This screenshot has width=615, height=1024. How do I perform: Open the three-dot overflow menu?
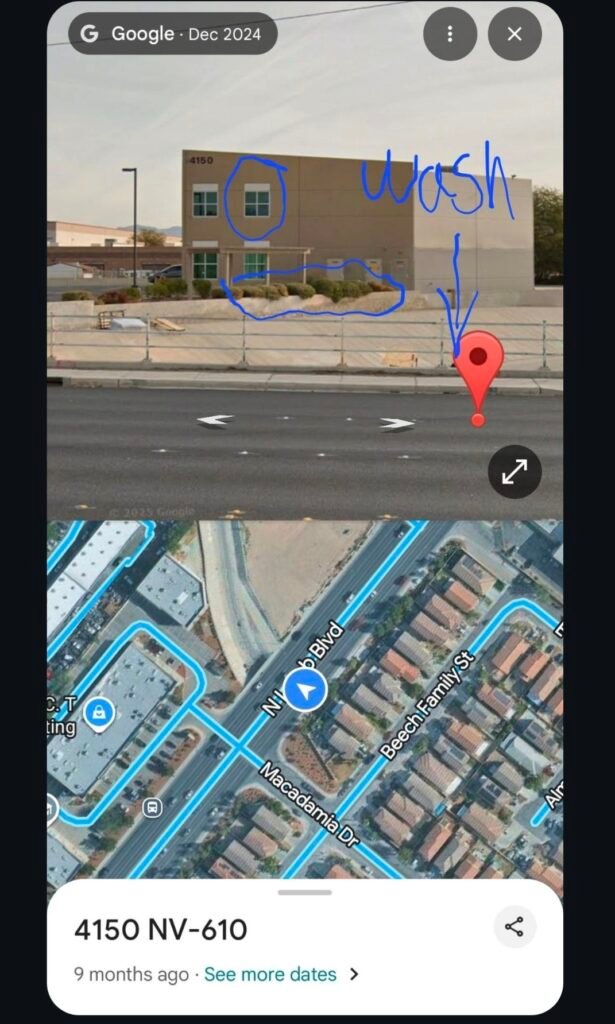click(x=450, y=34)
